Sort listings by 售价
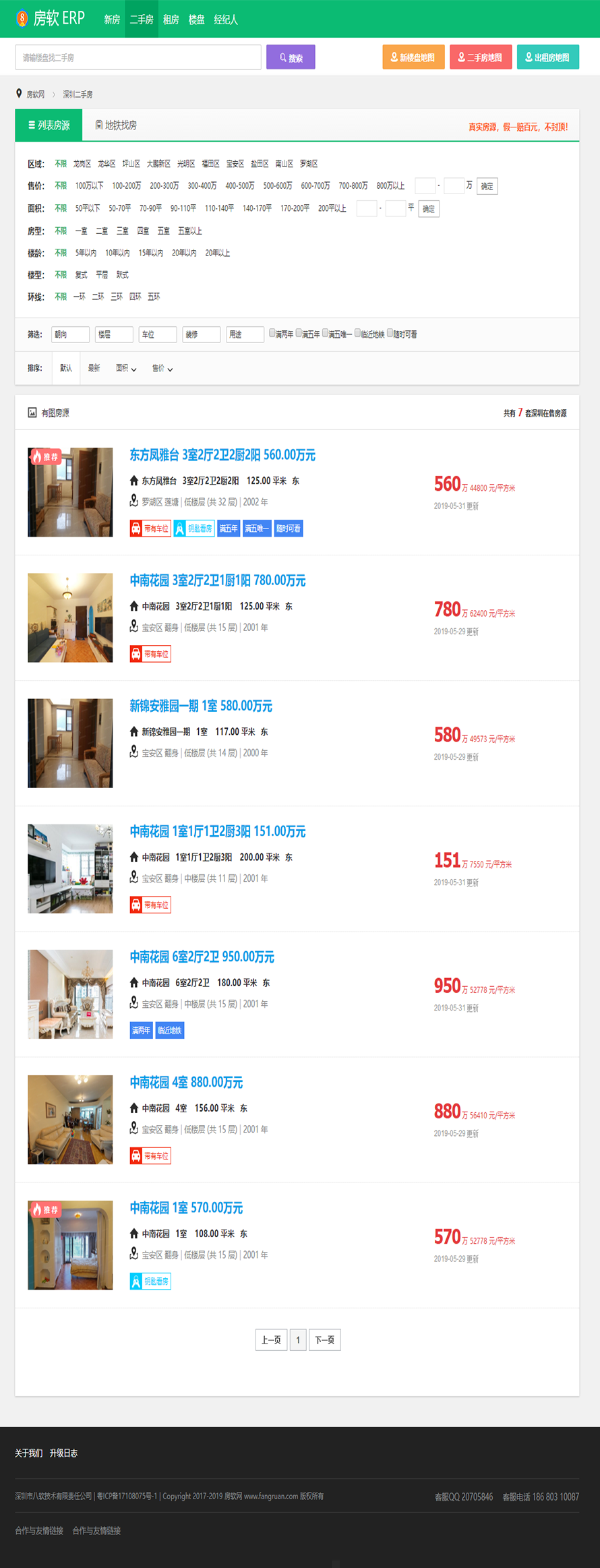Screen dimensions: 600x1568 (x=162, y=368)
